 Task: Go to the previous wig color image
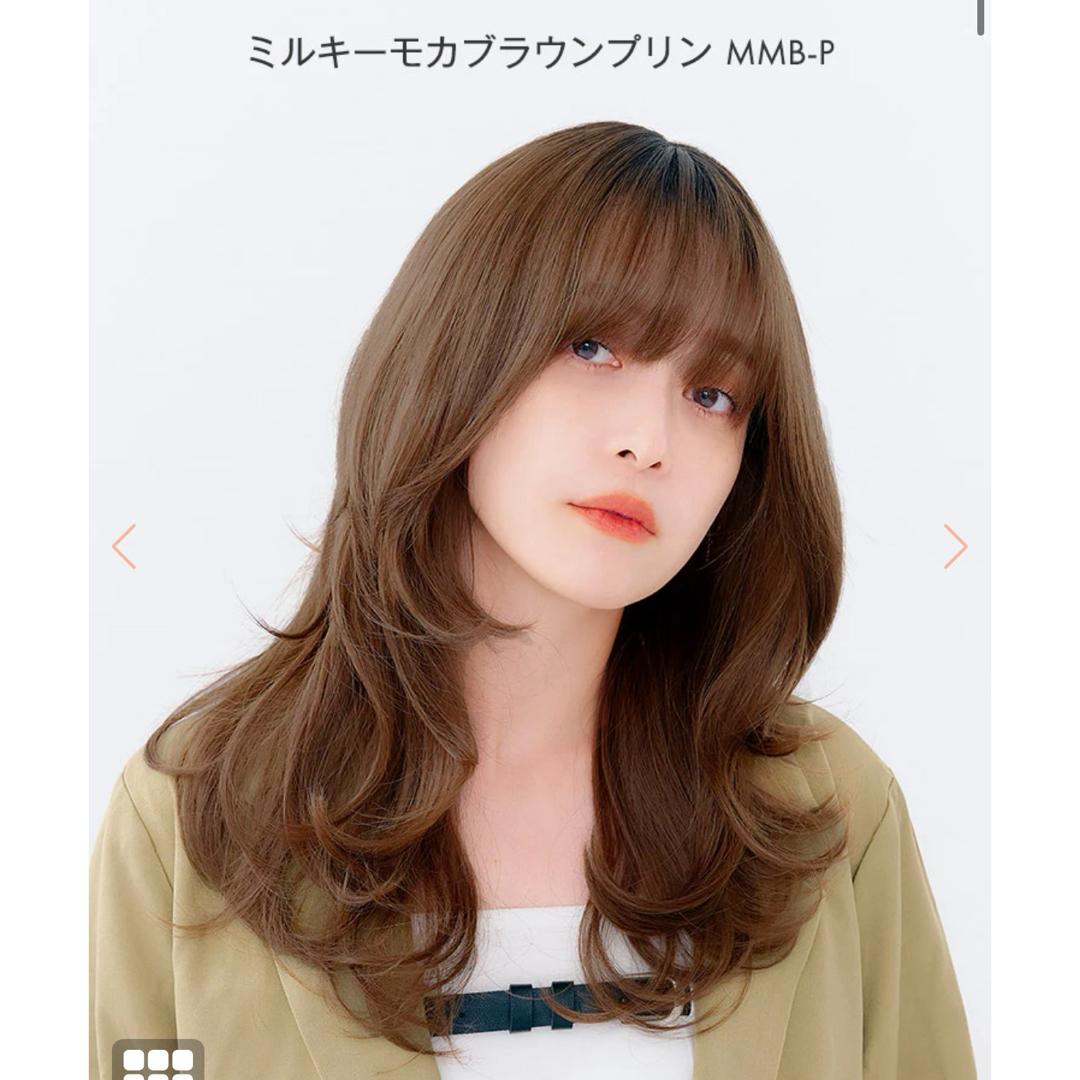pyautogui.click(x=124, y=546)
